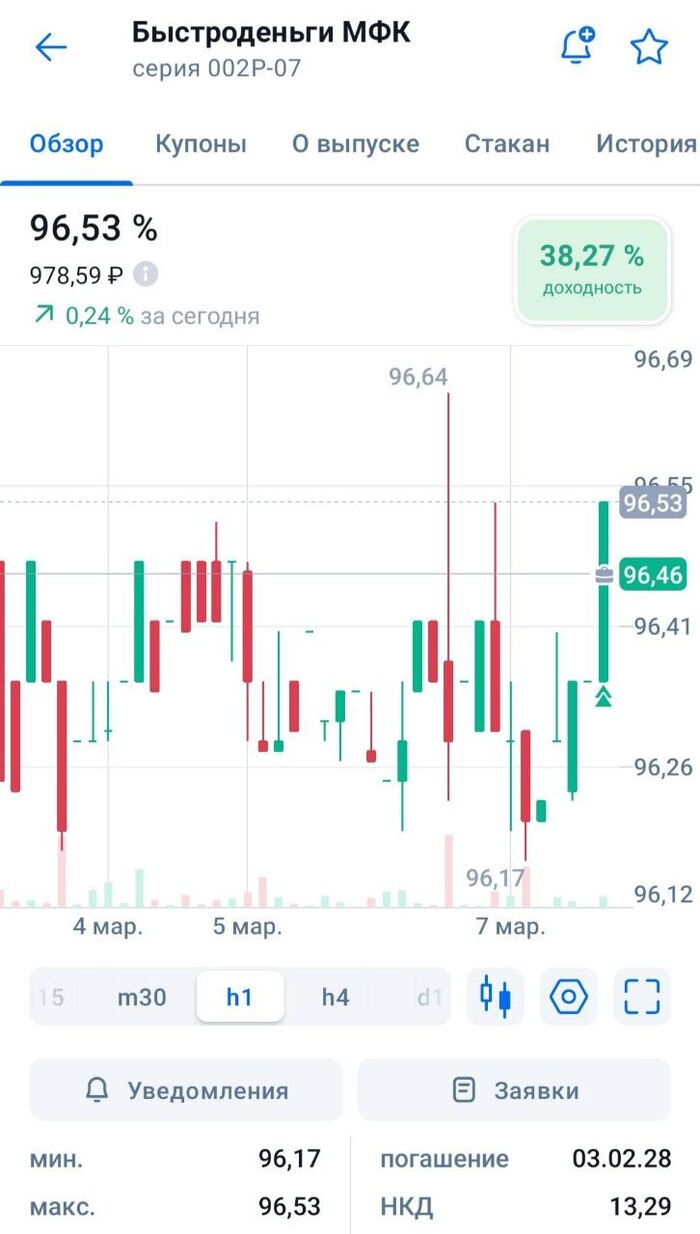This screenshot has width=700, height=1234.
Task: Switch chart interval to d1
Action: 429,997
